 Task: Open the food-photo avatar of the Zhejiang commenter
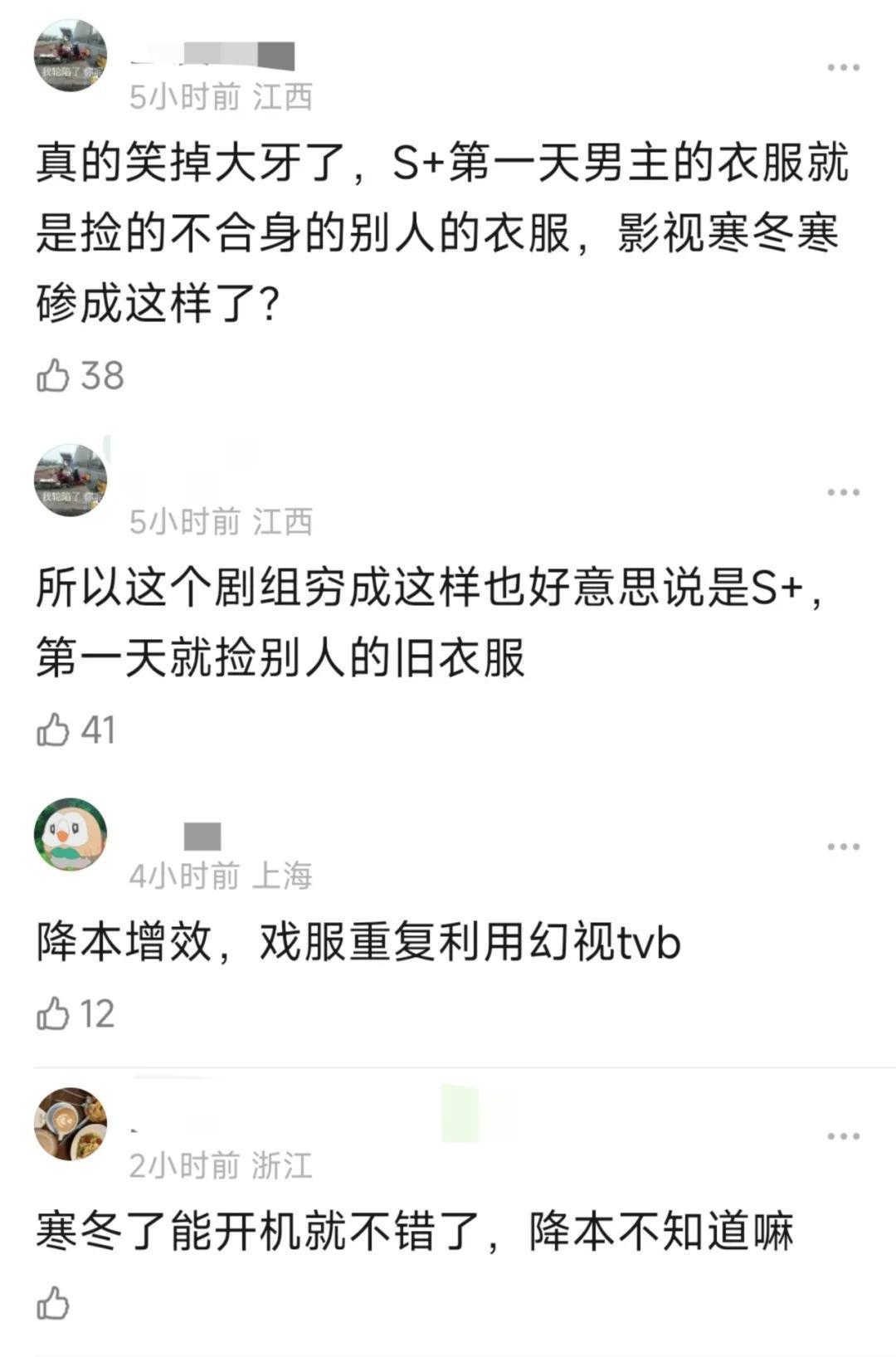pos(71,1124)
